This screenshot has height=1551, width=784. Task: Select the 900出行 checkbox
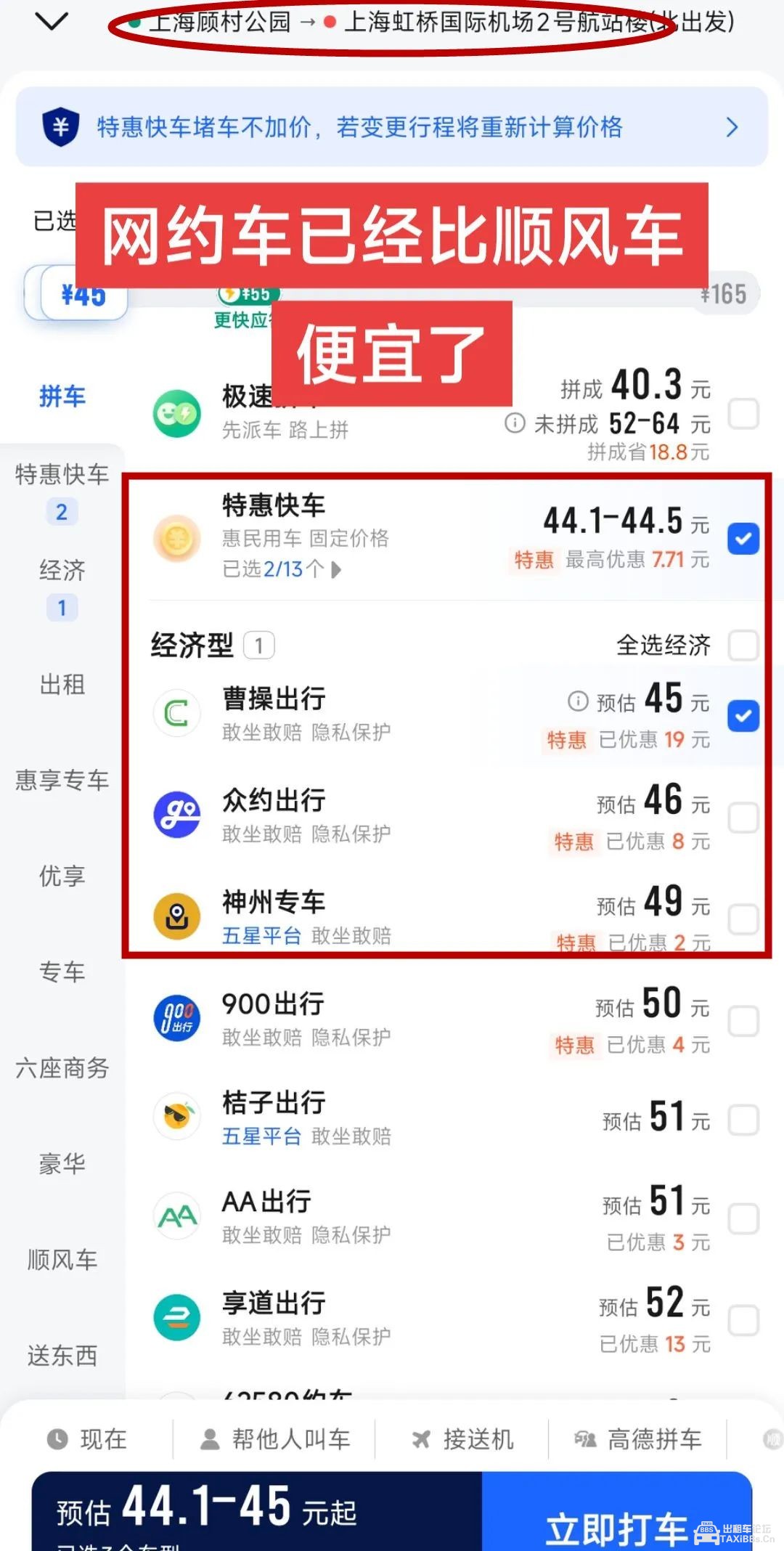[x=743, y=1021]
